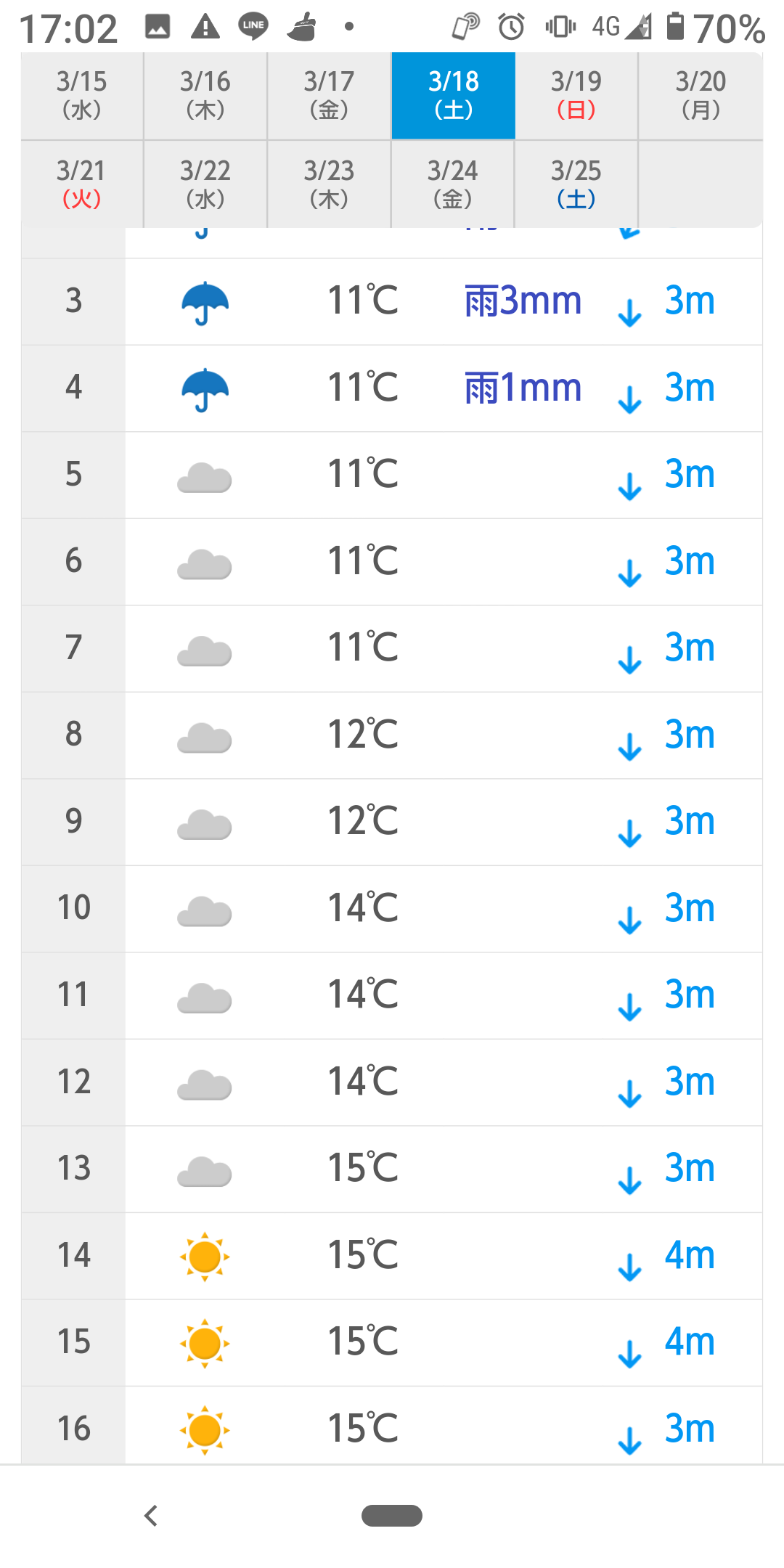Tap the home pill in navigation bar

[392, 1516]
